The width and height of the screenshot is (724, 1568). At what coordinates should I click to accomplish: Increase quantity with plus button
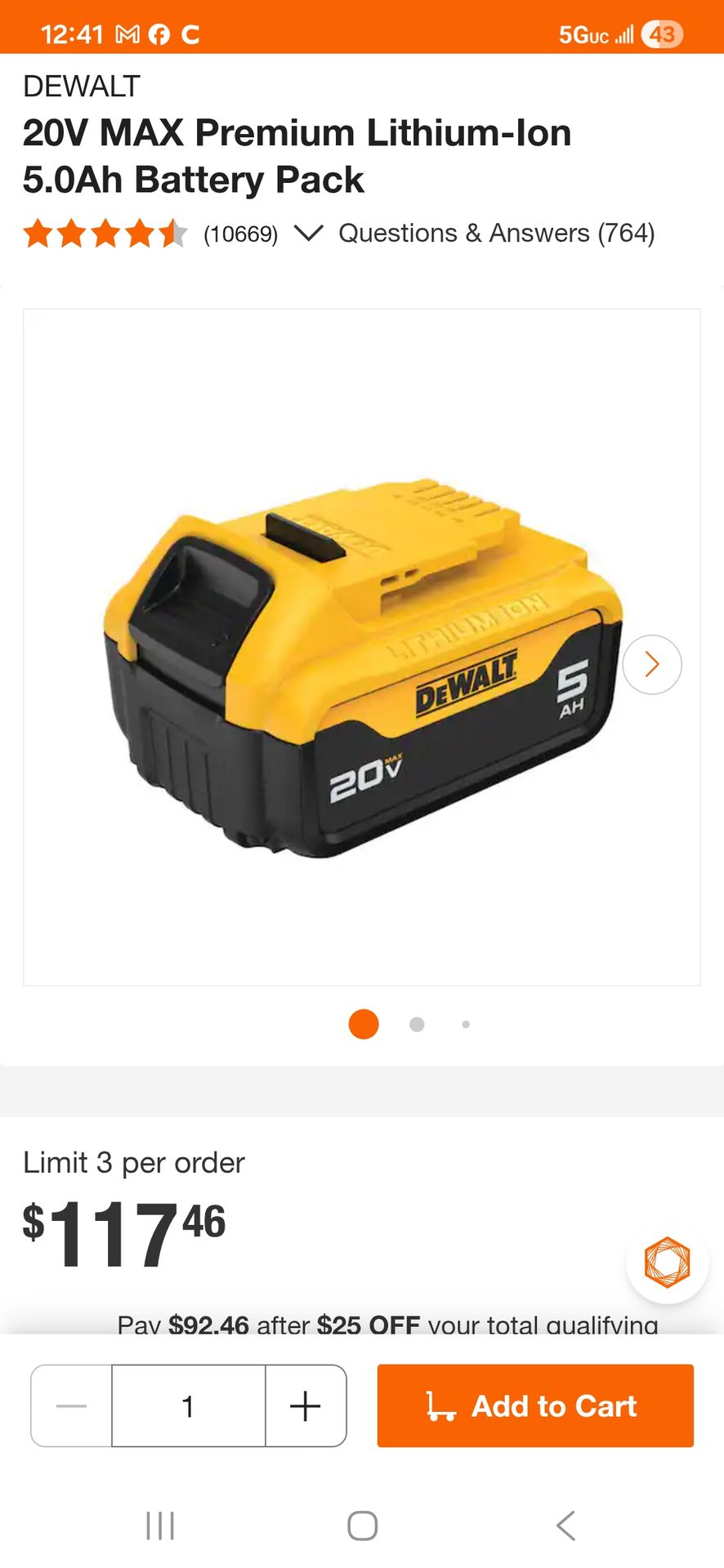305,1405
